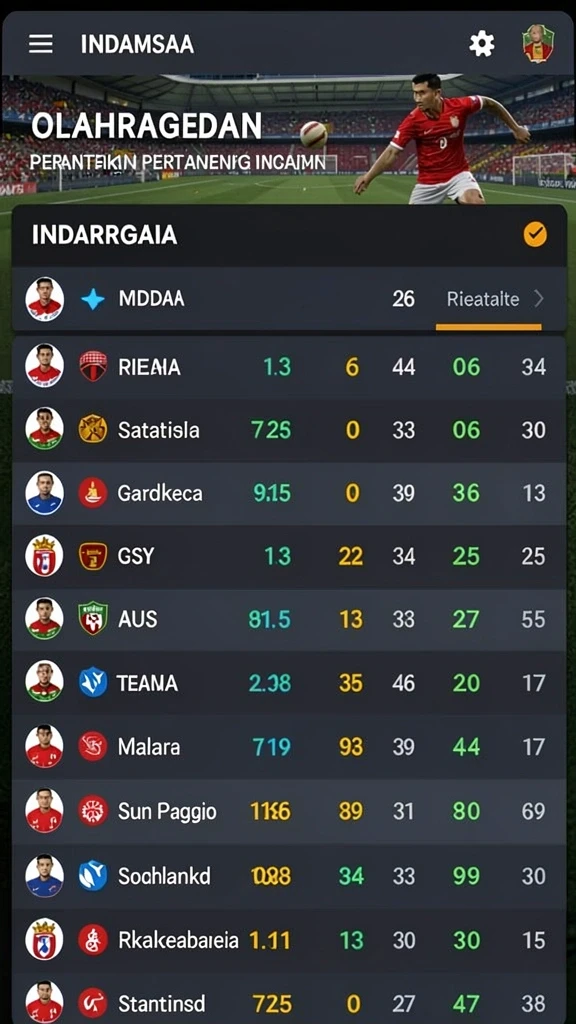Viewport: 576px width, 1024px height.
Task: Open the profile avatar
Action: click(538, 44)
